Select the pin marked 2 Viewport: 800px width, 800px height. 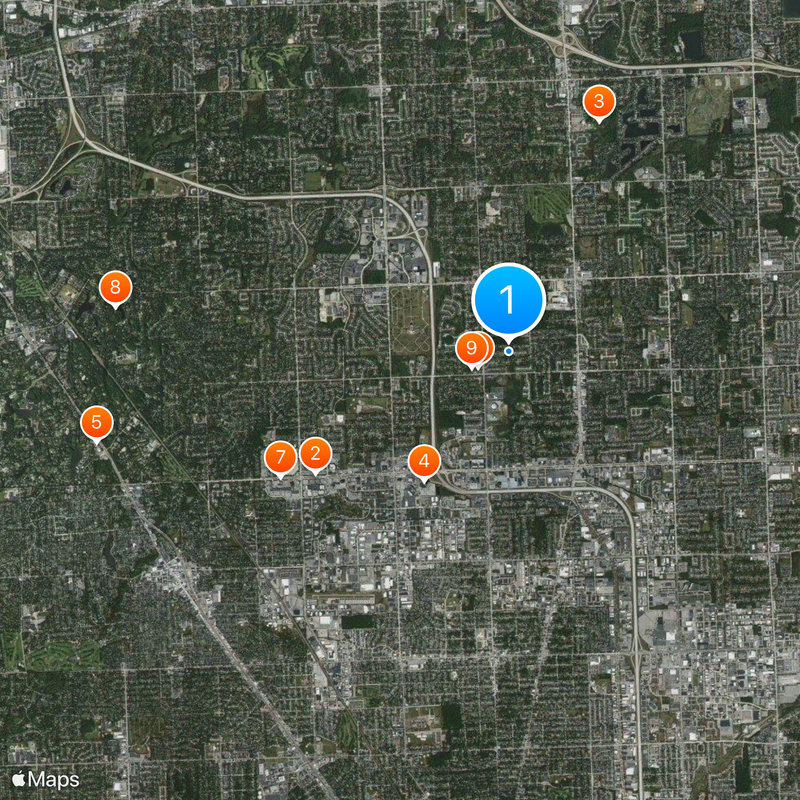(x=316, y=455)
